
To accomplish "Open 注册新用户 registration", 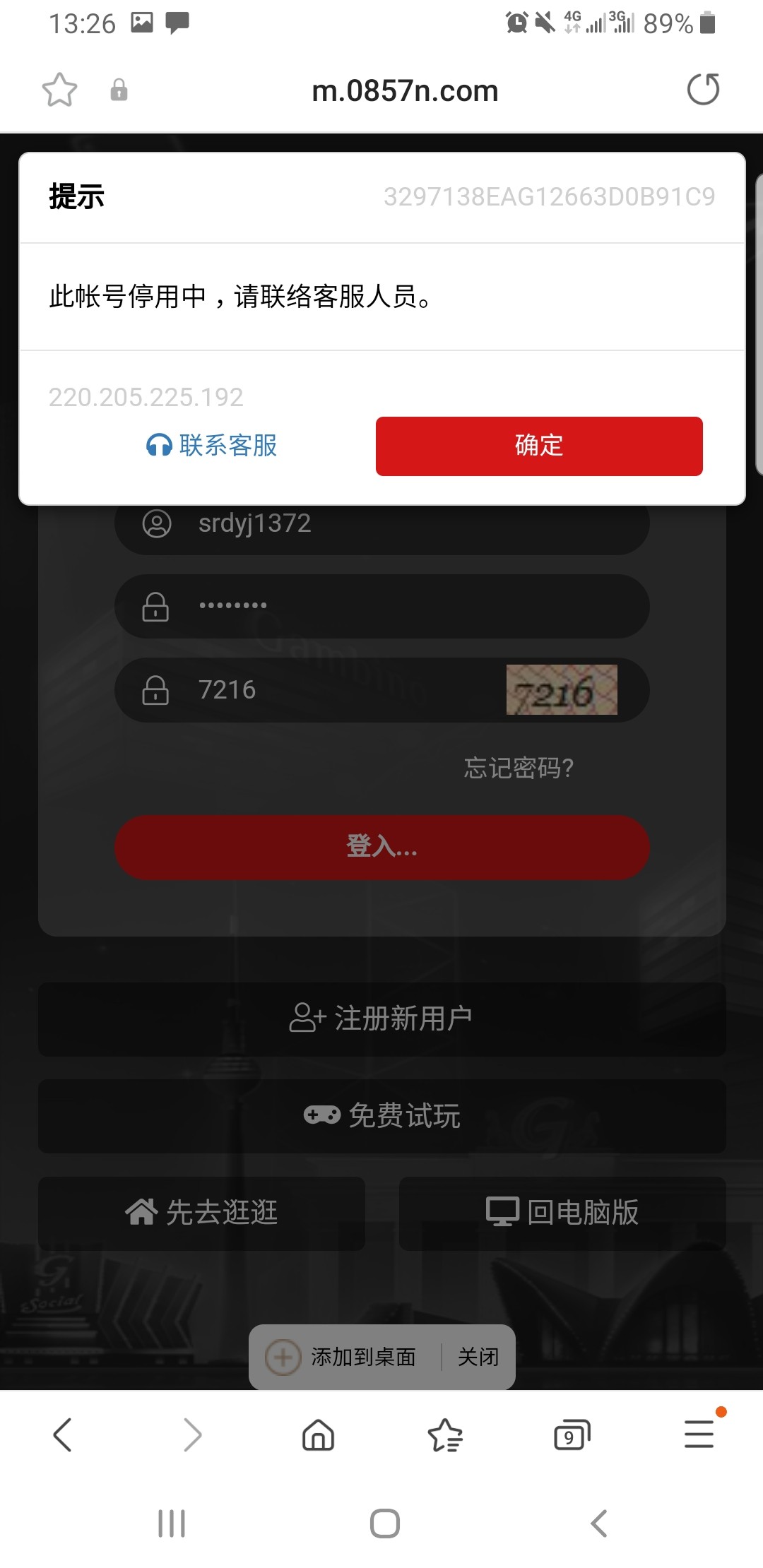I will (381, 1018).
